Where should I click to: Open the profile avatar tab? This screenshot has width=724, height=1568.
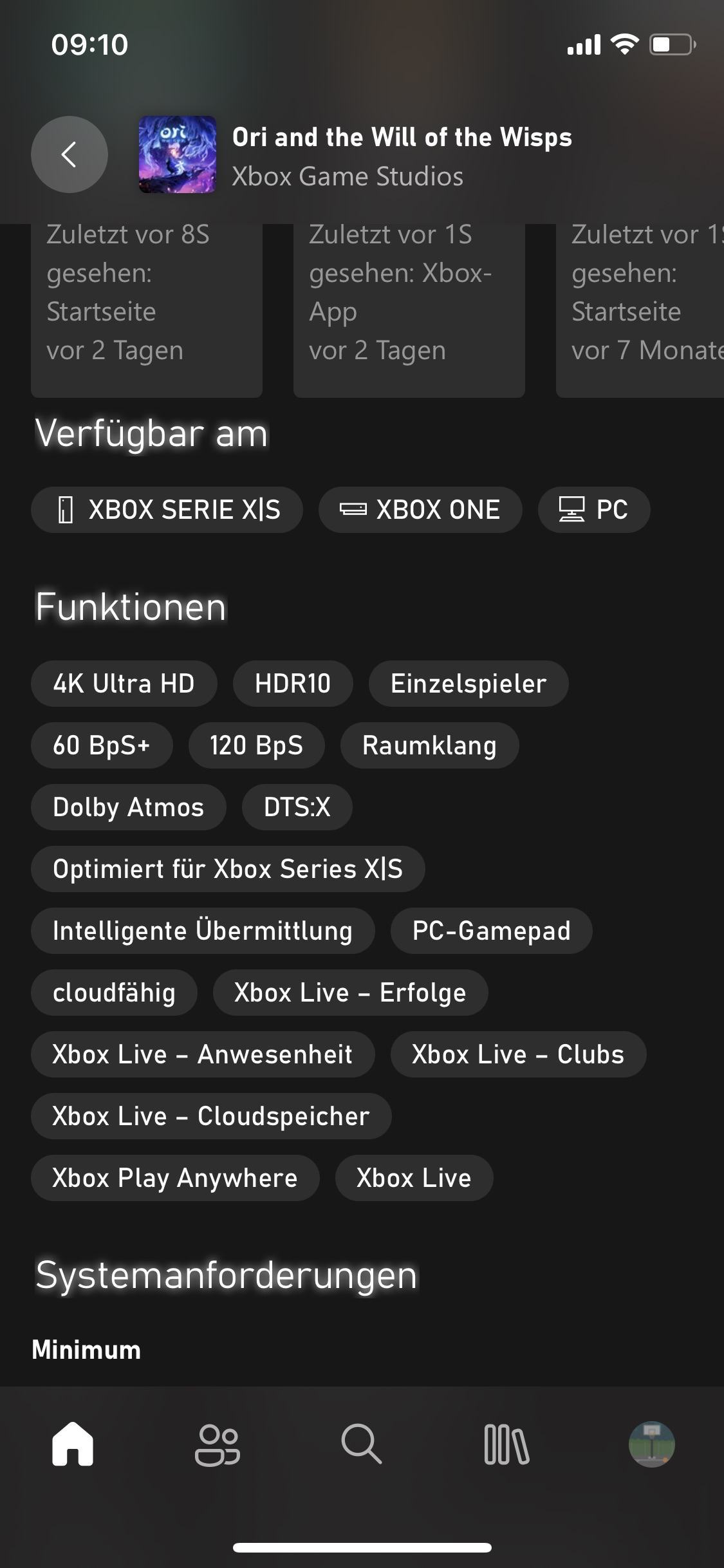[x=651, y=1444]
